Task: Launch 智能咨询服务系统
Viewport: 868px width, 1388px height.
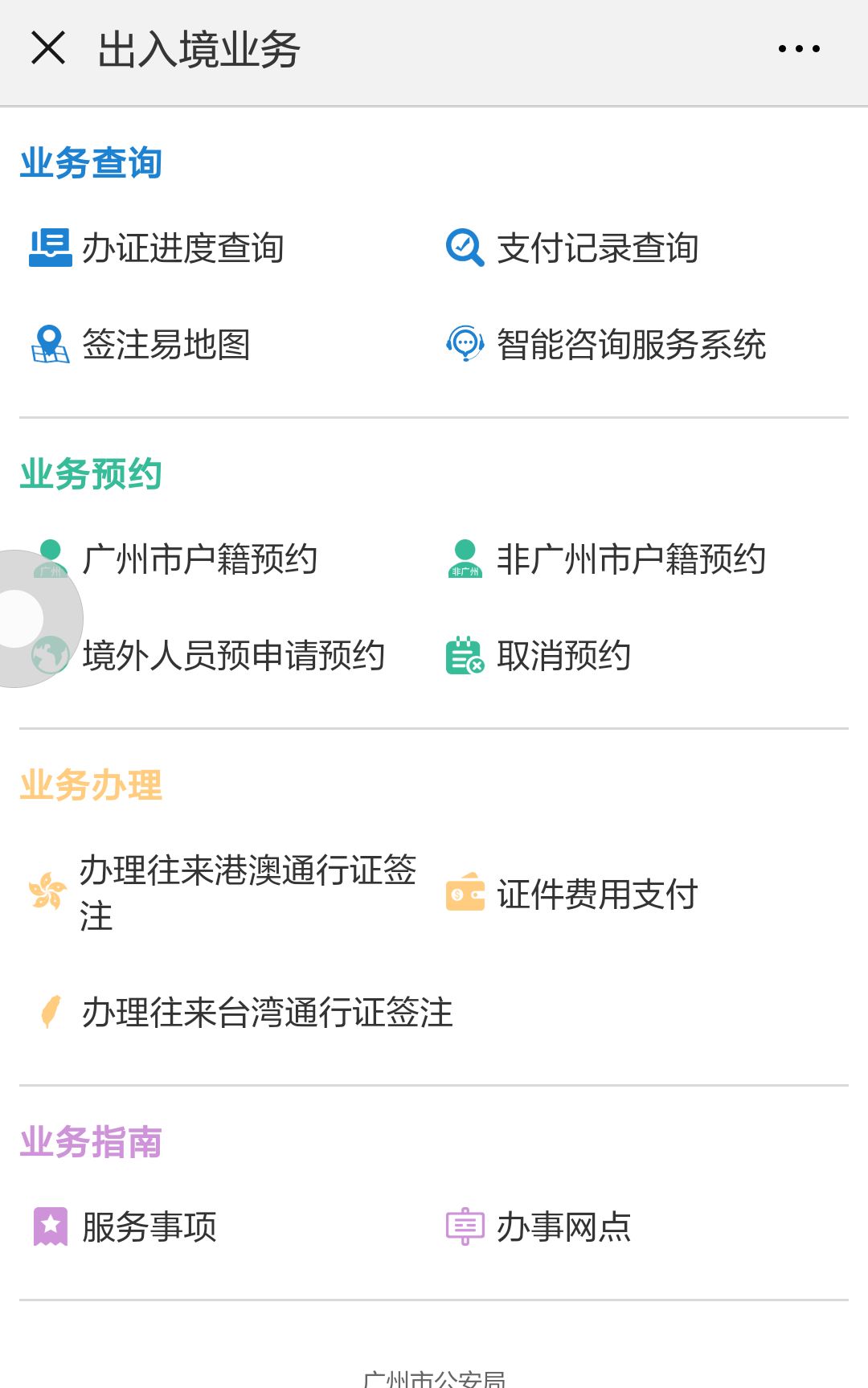Action: pos(630,344)
